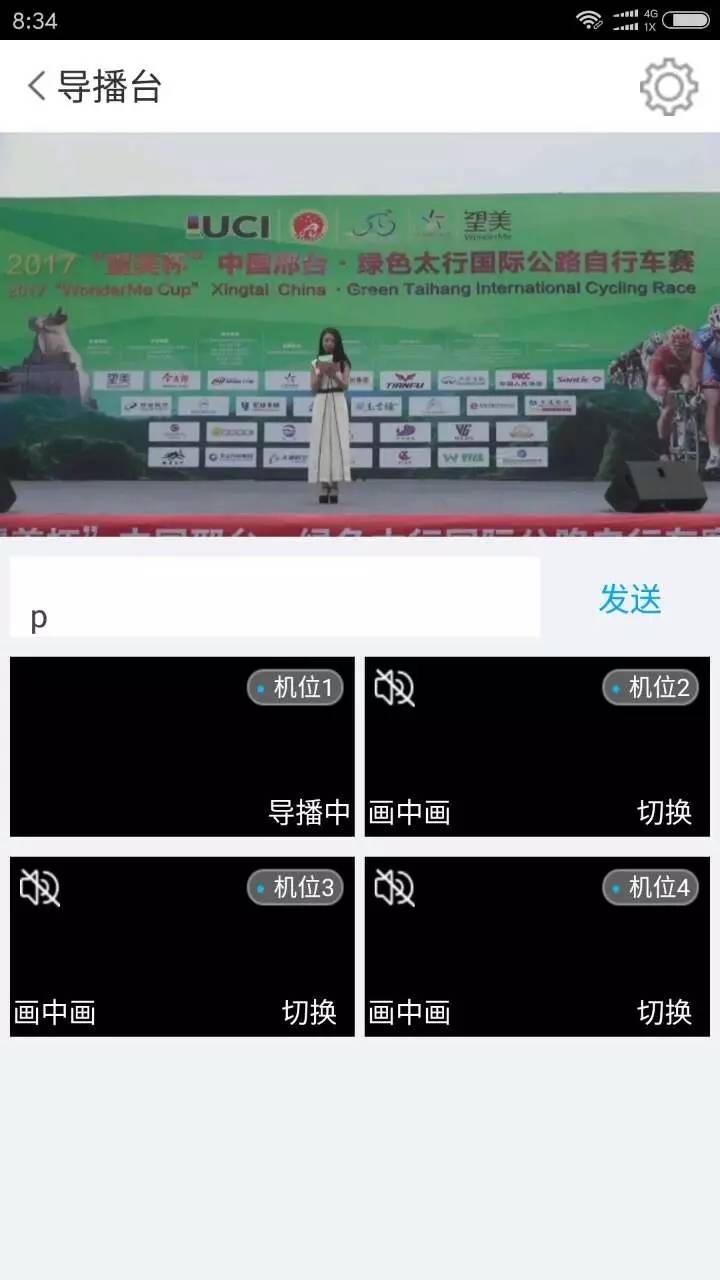Switch broadcast to 机位3 via 切换
The width and height of the screenshot is (720, 1280).
tap(309, 1012)
